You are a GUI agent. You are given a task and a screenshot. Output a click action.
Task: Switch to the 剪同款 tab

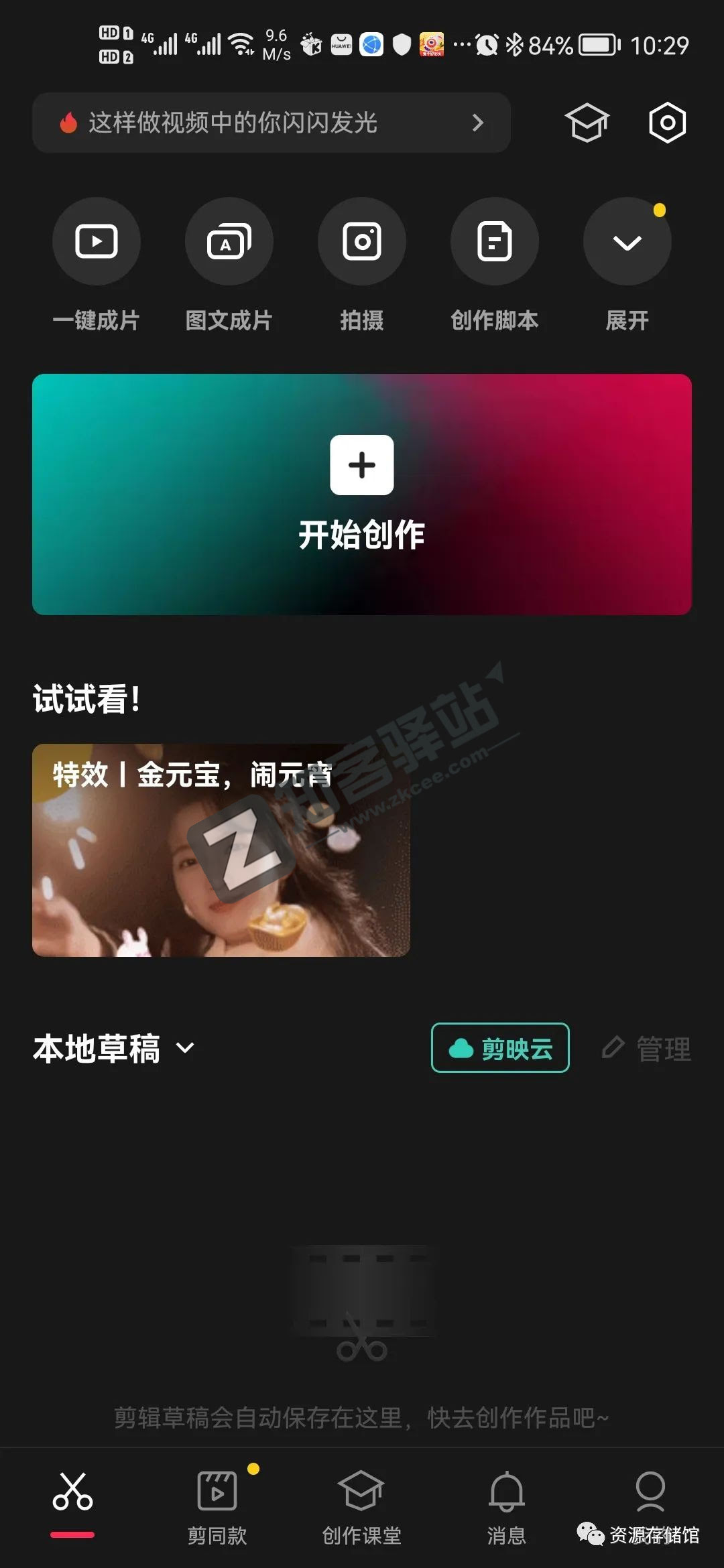coord(217,1491)
